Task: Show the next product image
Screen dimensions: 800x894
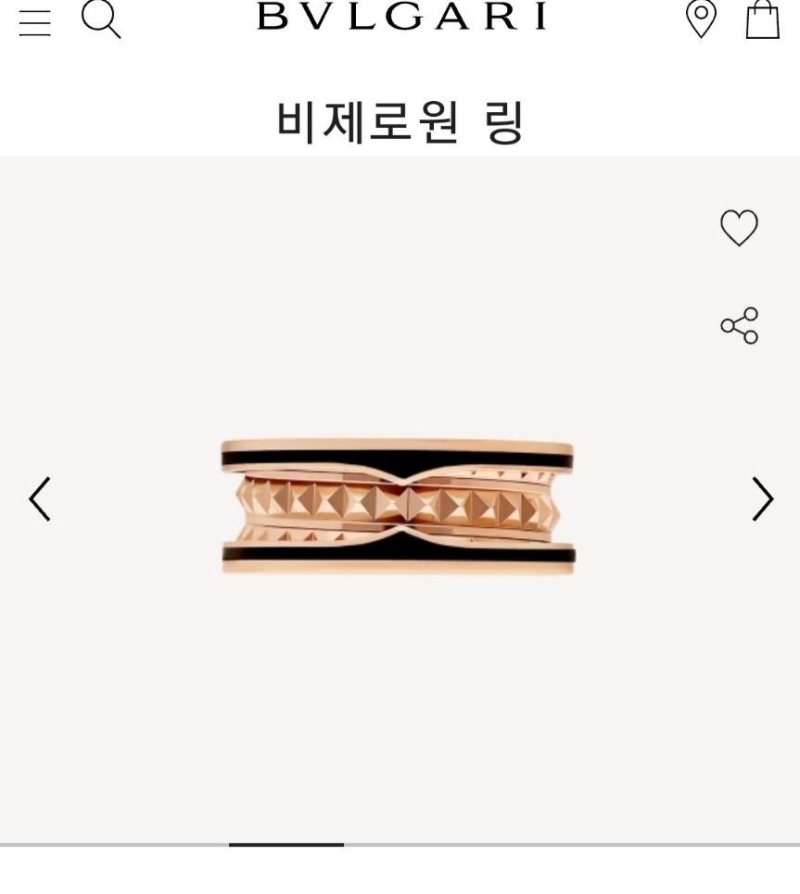Action: (x=762, y=499)
